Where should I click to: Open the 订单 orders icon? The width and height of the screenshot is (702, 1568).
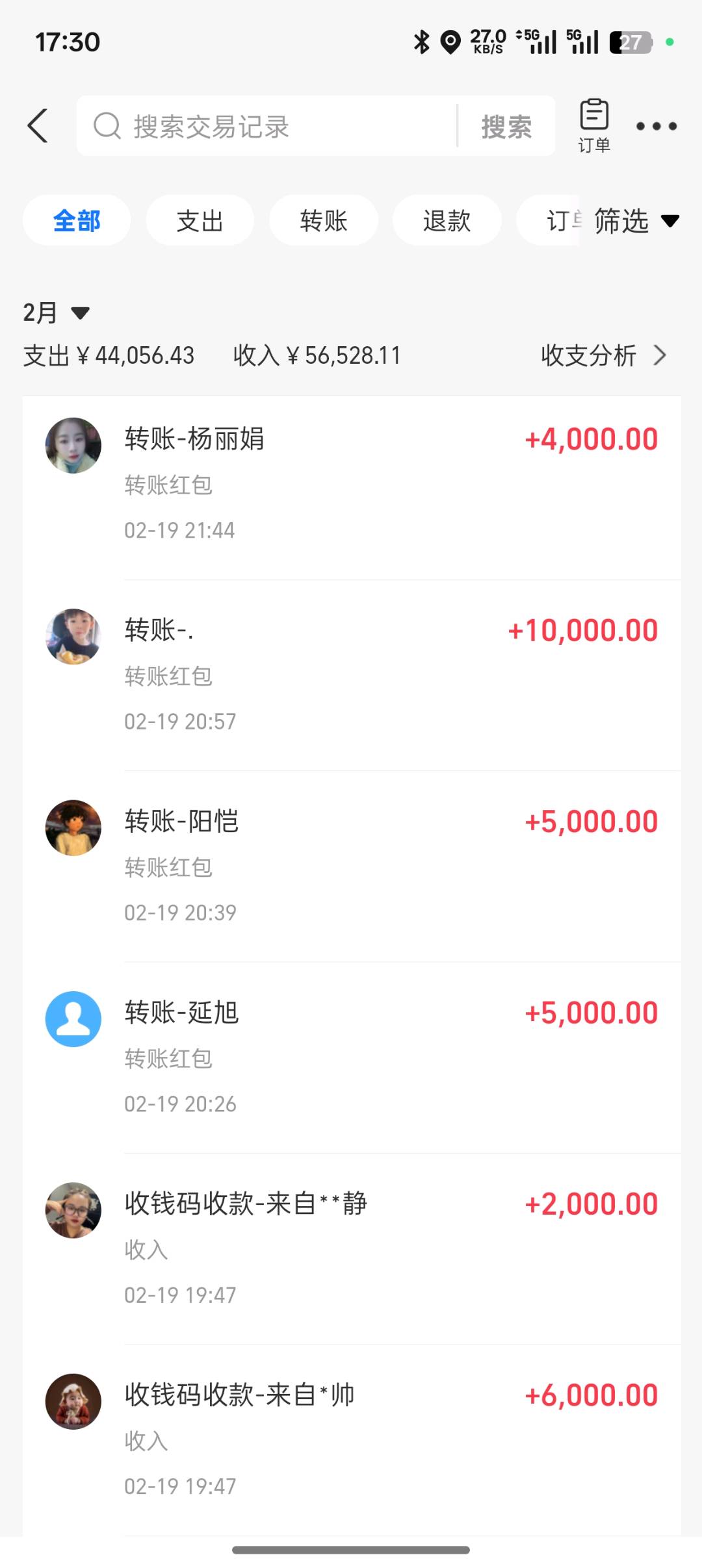point(594,125)
